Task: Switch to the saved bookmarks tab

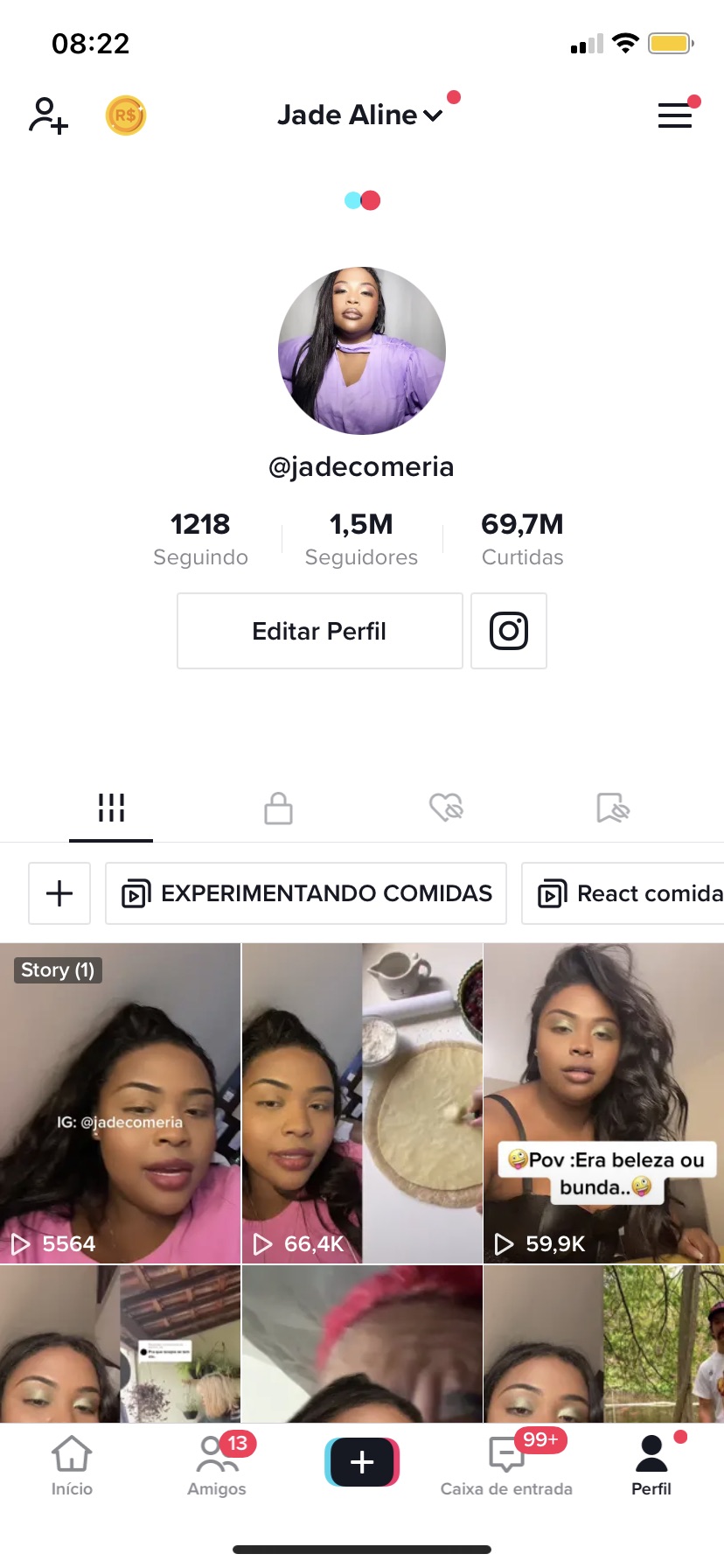Action: click(x=613, y=808)
